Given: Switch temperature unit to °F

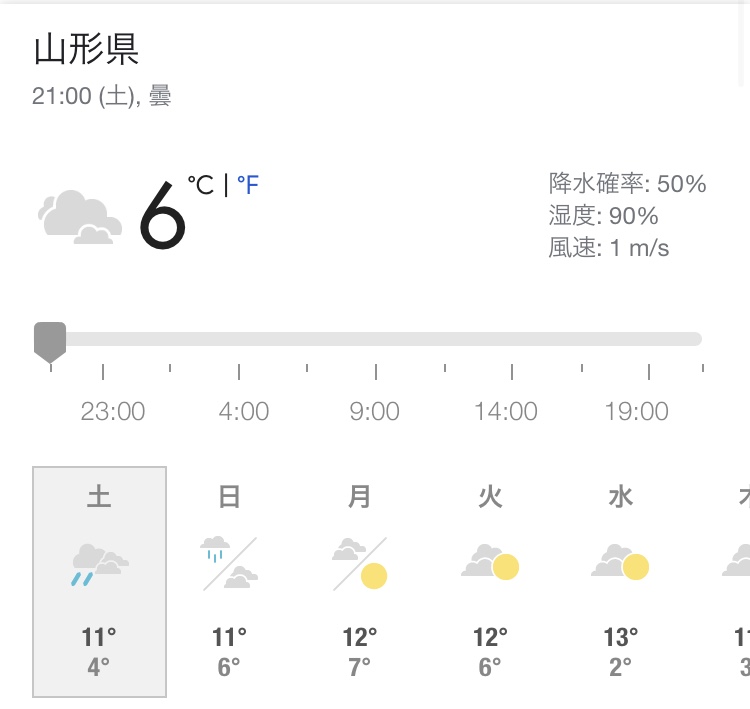Looking at the screenshot, I should pyautogui.click(x=248, y=185).
